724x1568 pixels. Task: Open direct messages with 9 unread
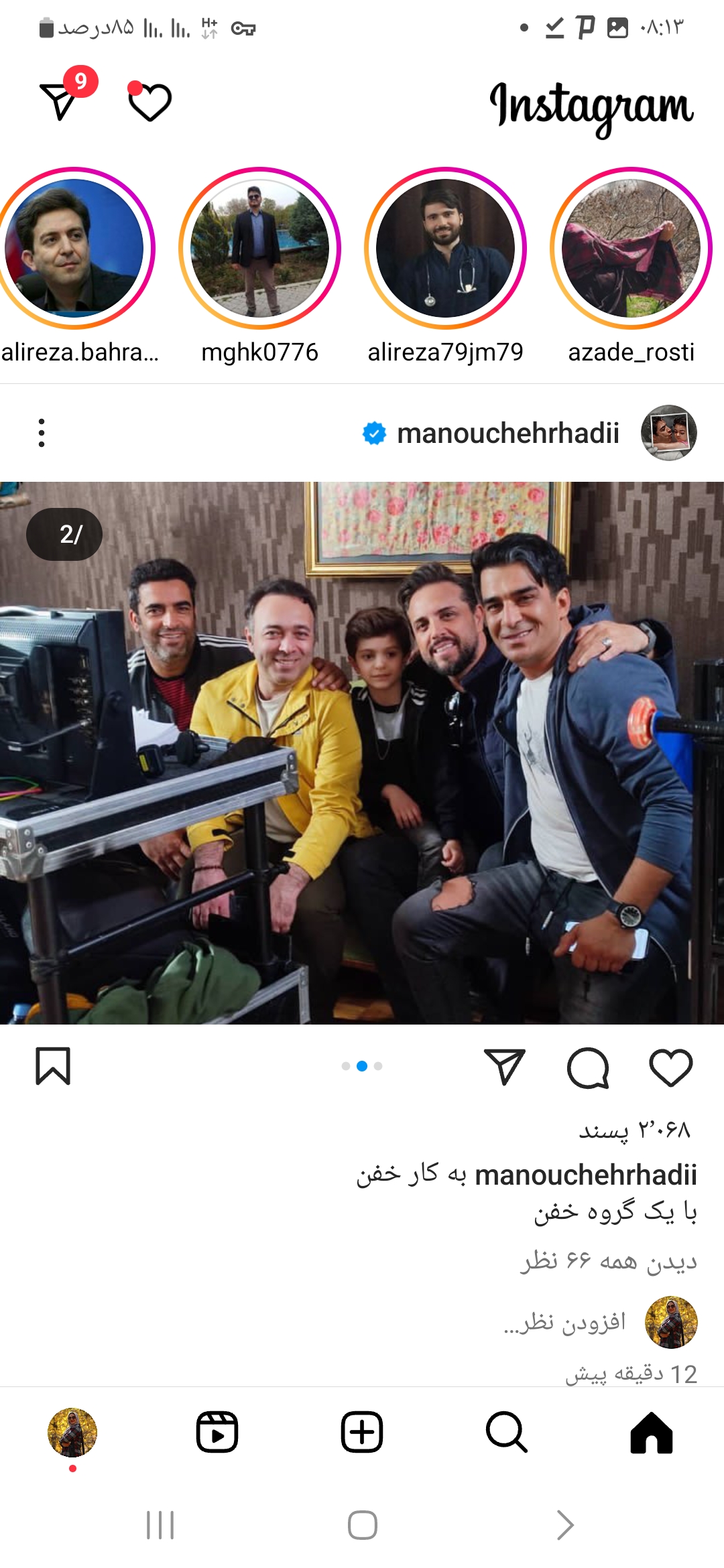[62, 101]
